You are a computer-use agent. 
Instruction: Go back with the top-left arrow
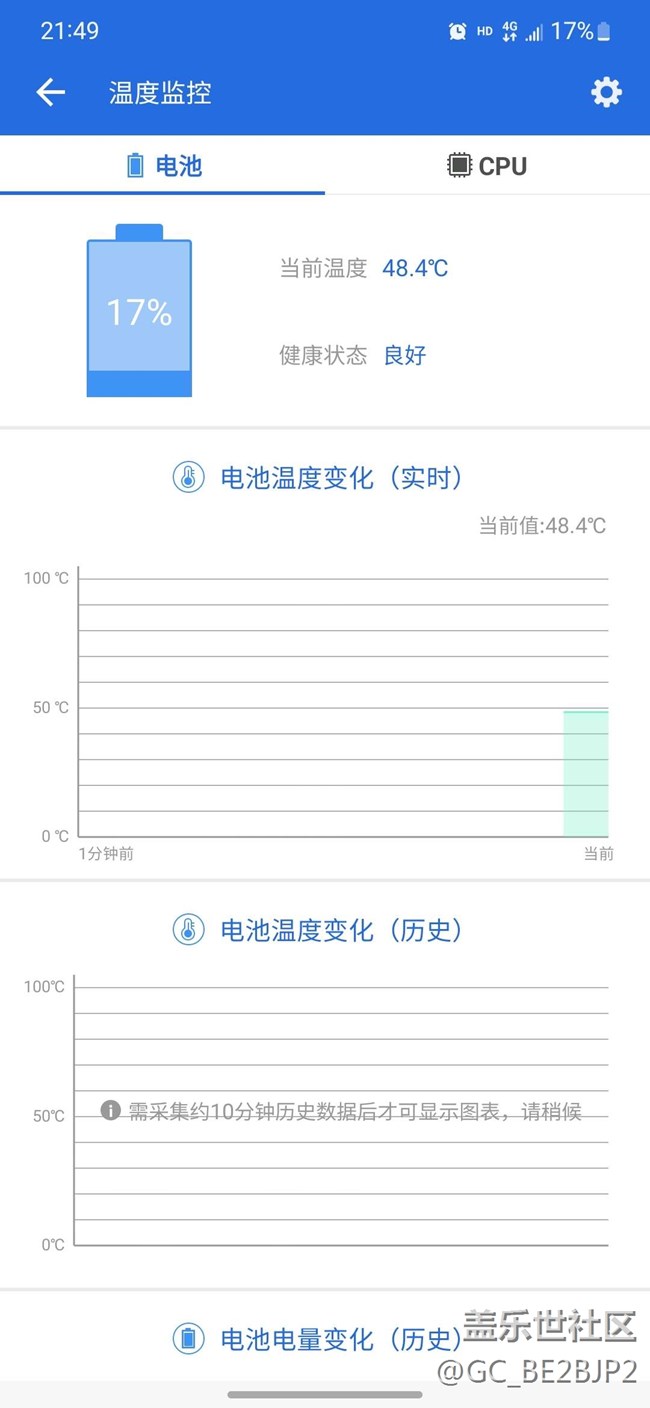[x=50, y=93]
